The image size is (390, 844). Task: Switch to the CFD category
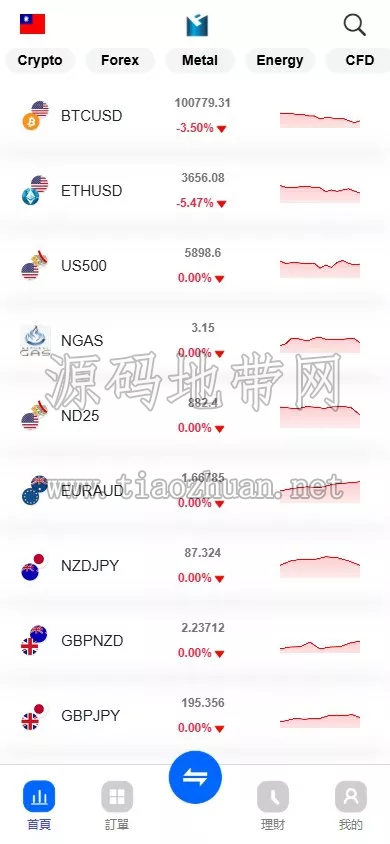click(x=359, y=60)
